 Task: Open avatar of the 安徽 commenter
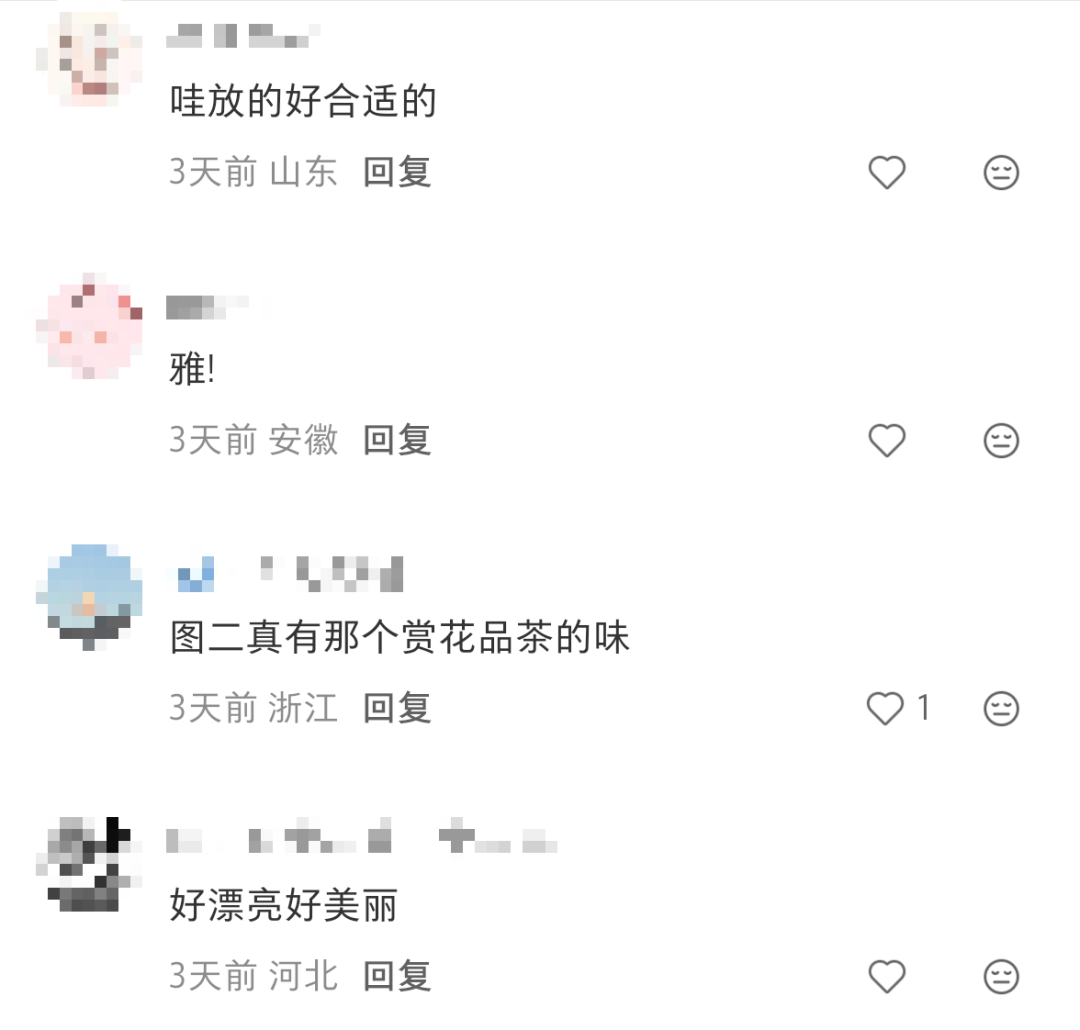coord(90,326)
